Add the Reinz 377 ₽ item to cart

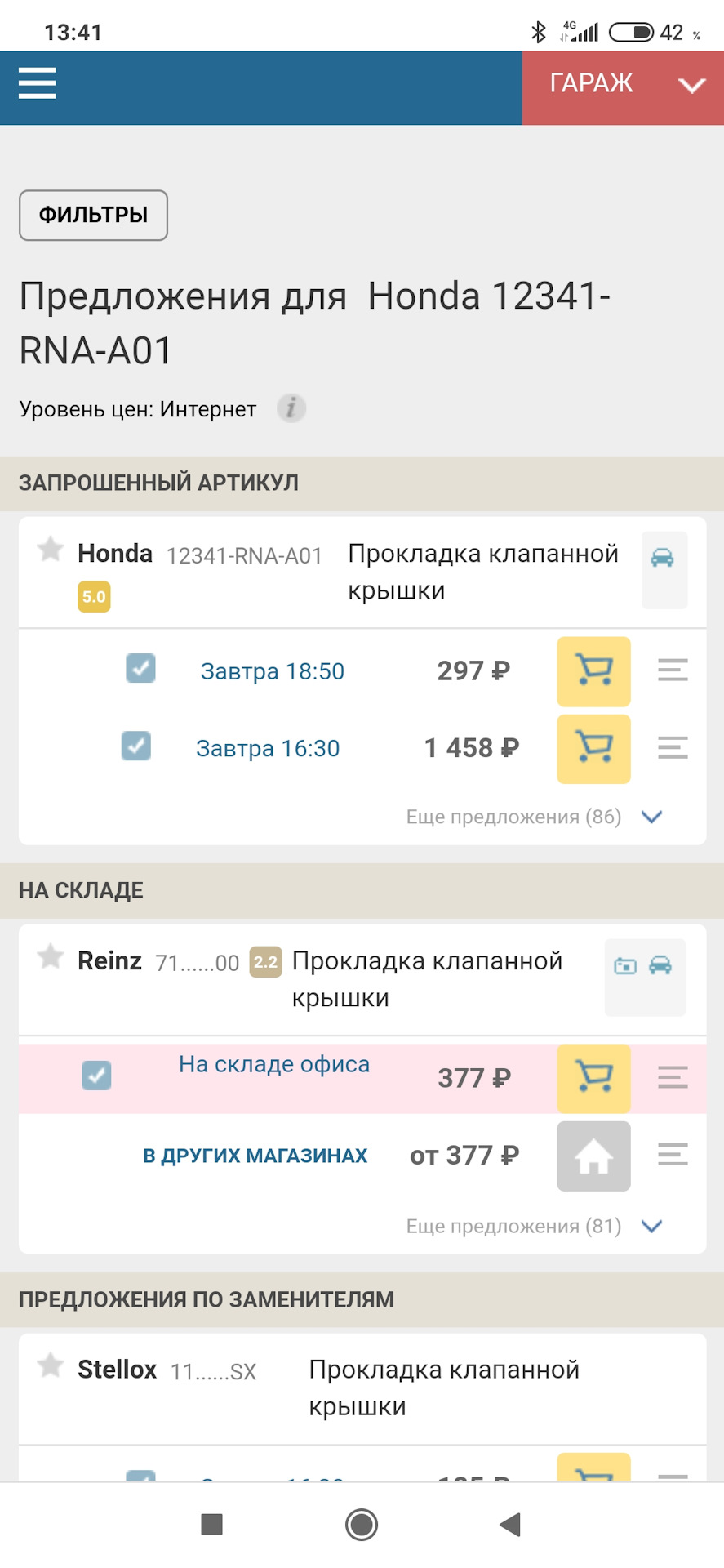593,1079
